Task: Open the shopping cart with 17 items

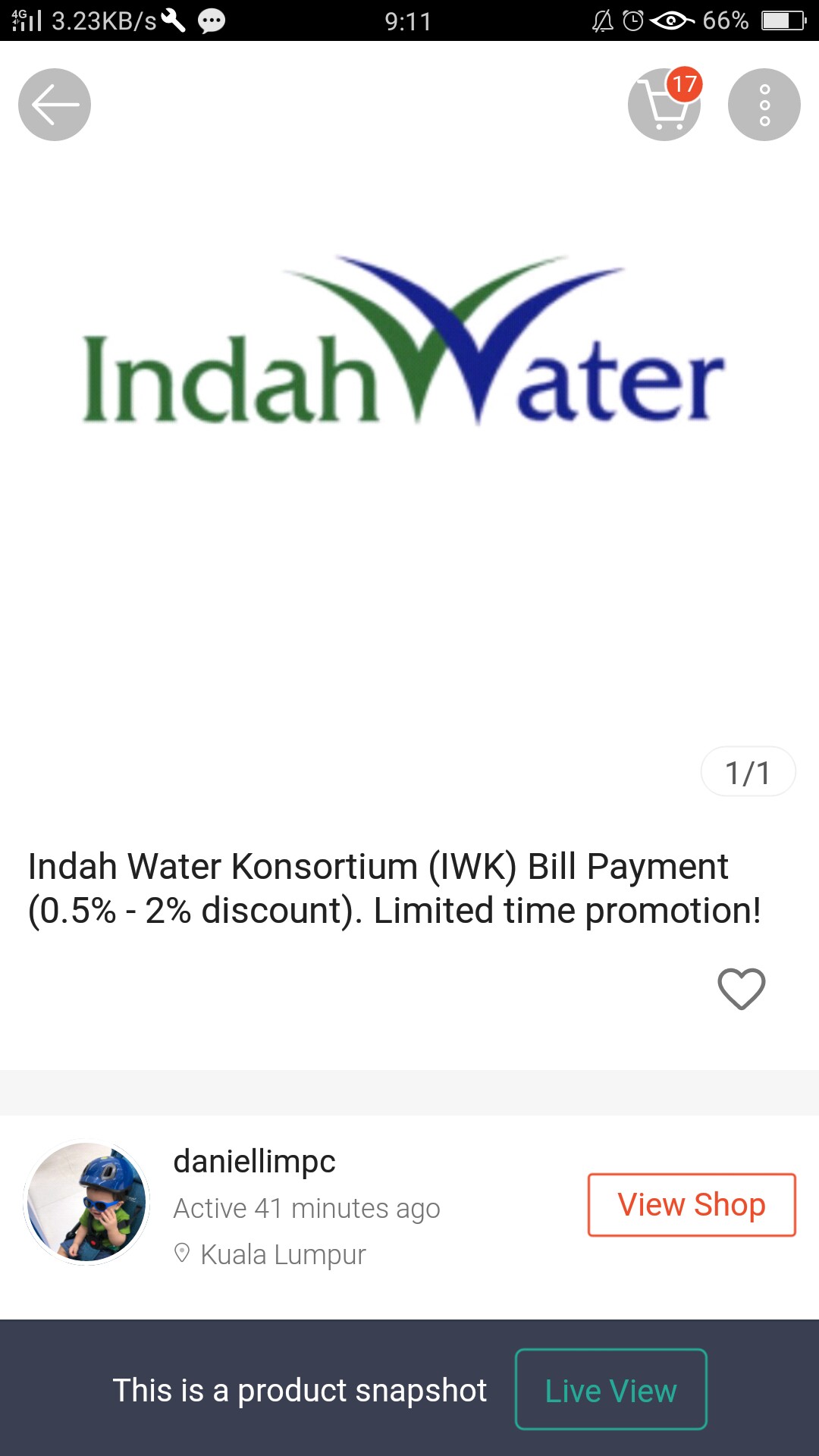Action: pyautogui.click(x=664, y=105)
